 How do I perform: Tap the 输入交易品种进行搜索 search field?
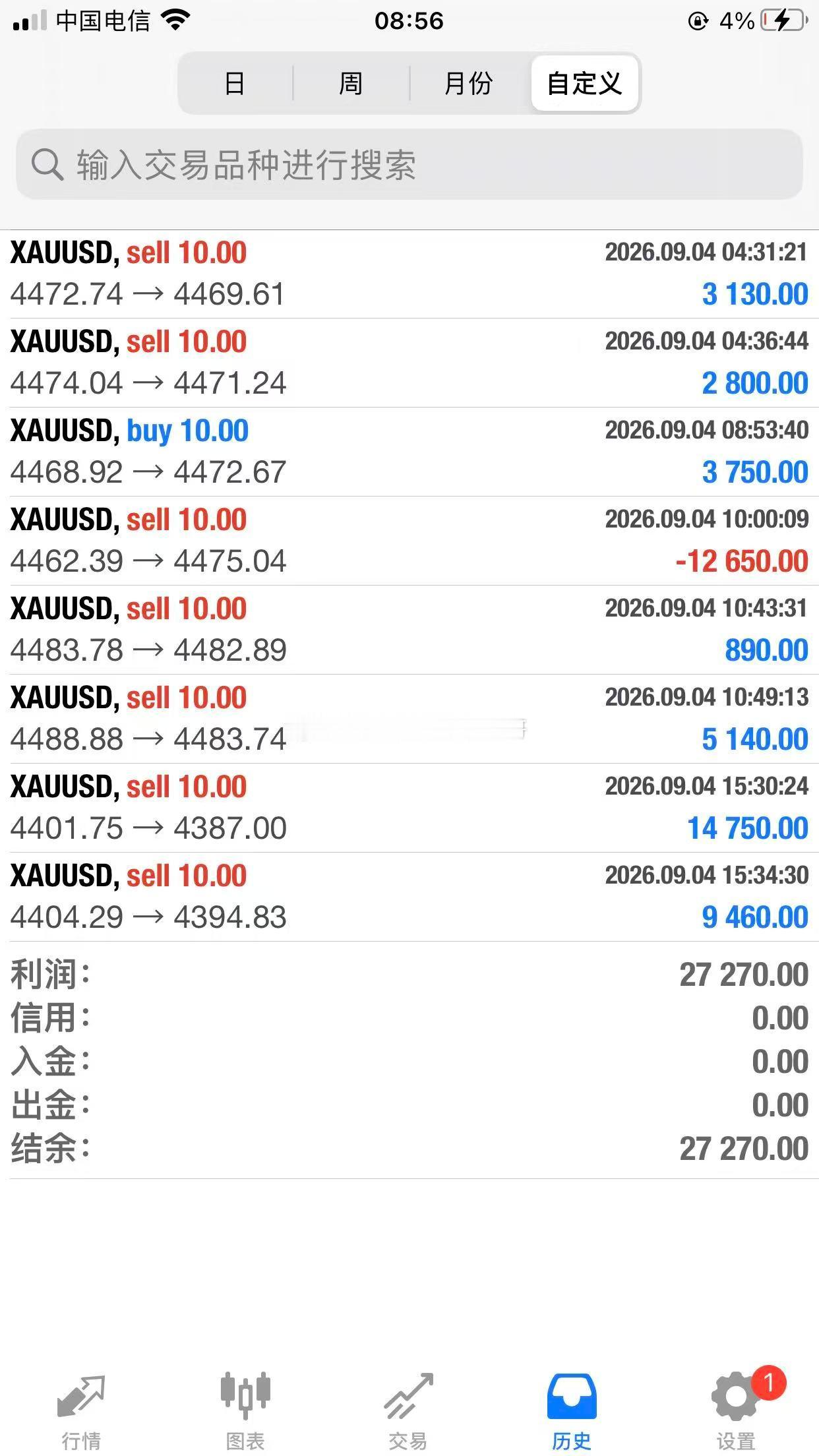(409, 165)
